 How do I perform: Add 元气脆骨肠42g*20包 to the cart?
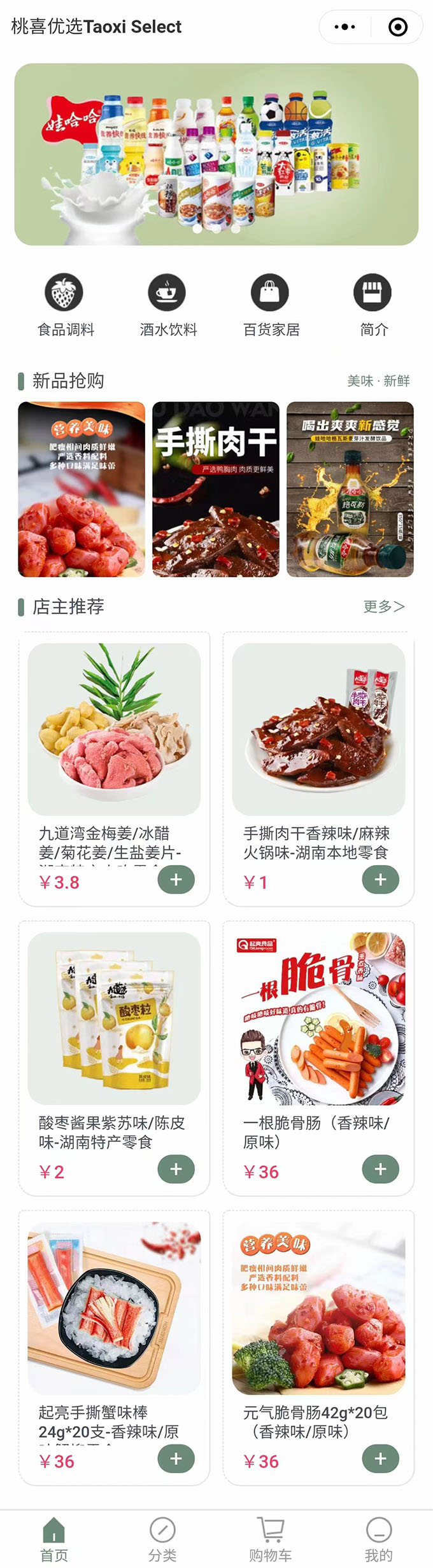click(380, 1459)
